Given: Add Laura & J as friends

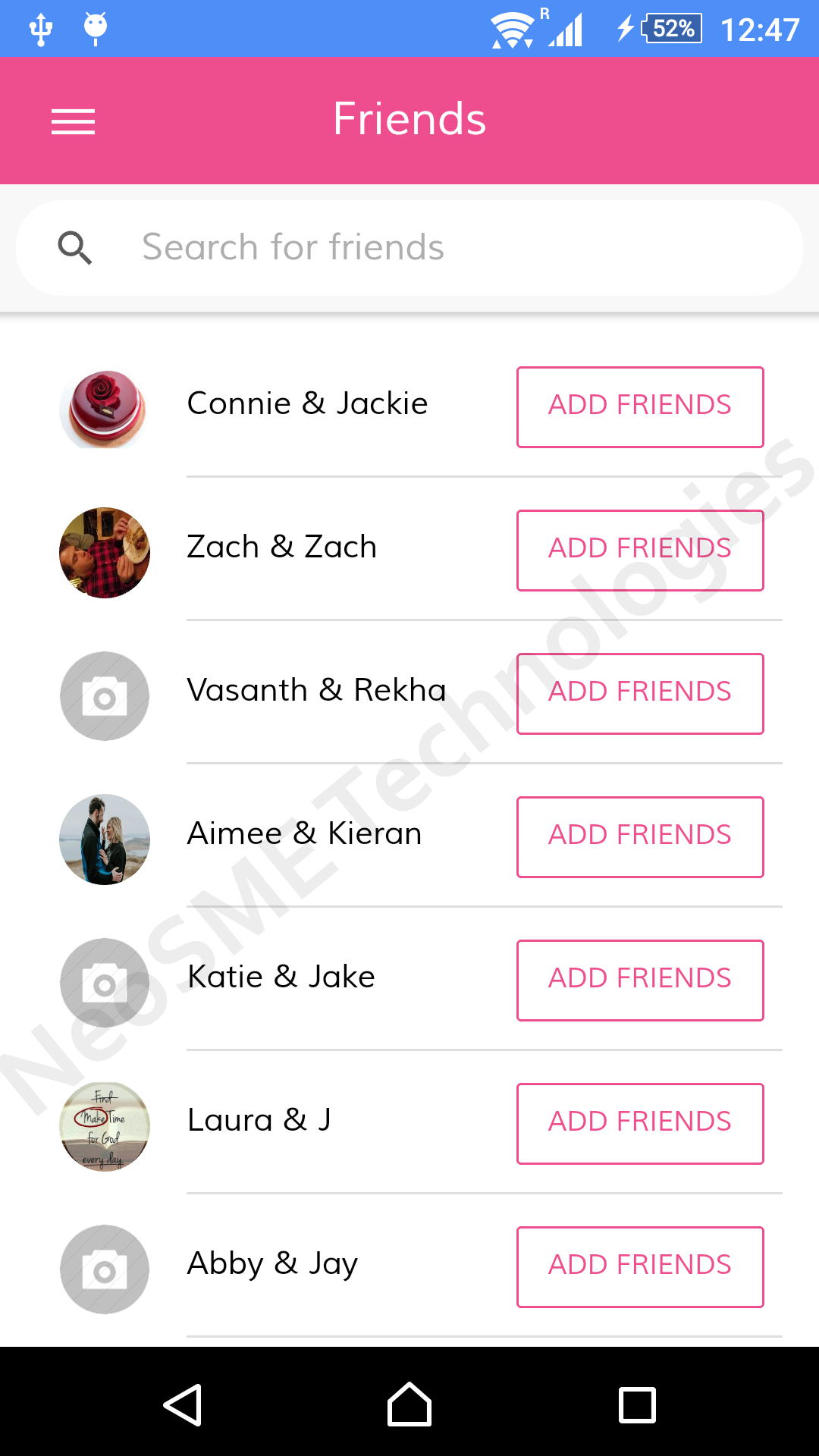Looking at the screenshot, I should (x=639, y=1123).
